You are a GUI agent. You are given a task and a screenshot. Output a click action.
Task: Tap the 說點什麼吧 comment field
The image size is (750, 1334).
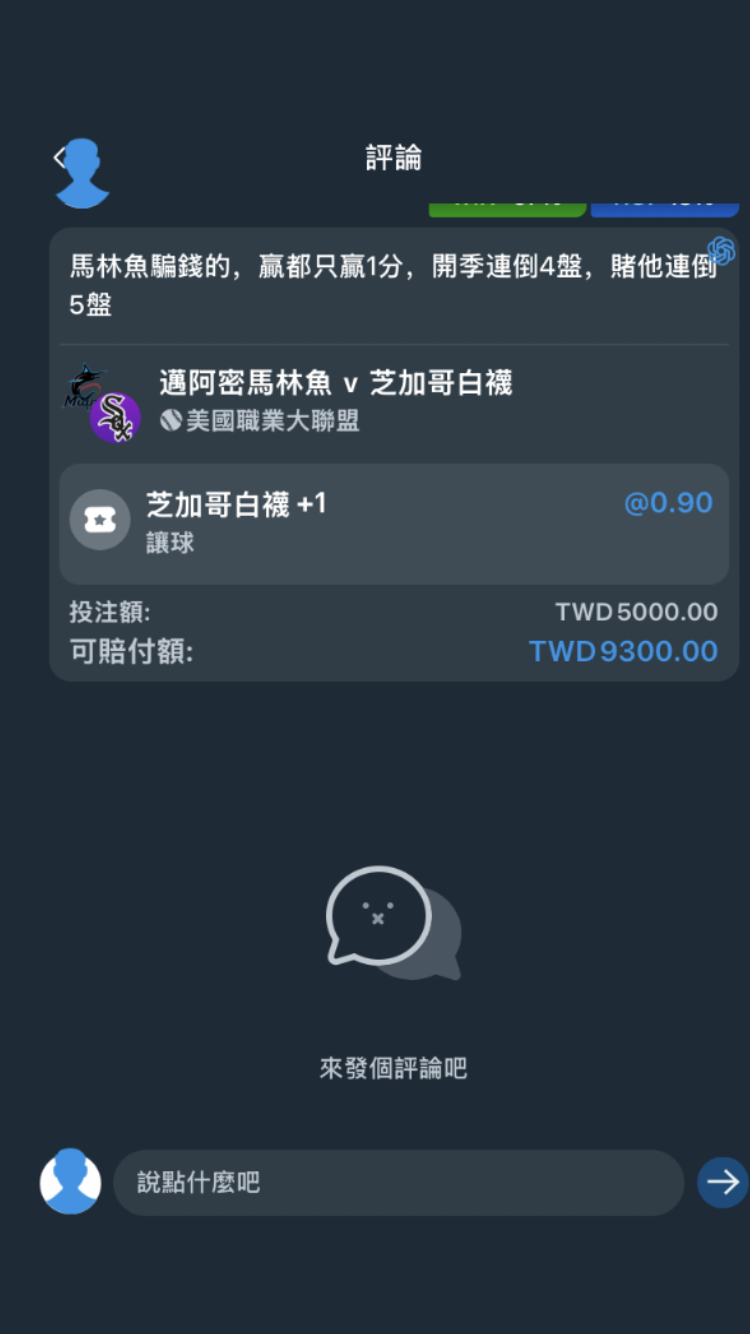(398, 1183)
